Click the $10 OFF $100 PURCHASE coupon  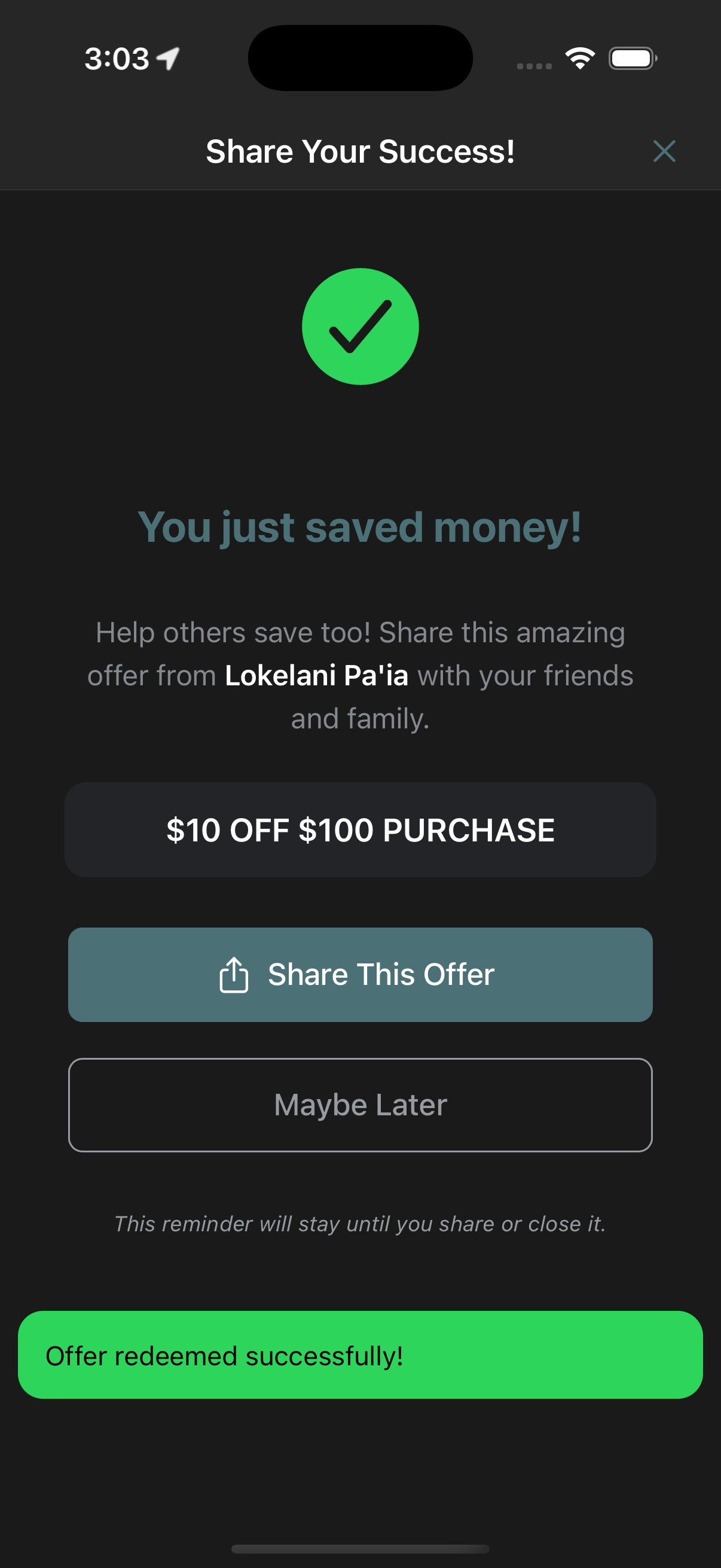tap(360, 829)
